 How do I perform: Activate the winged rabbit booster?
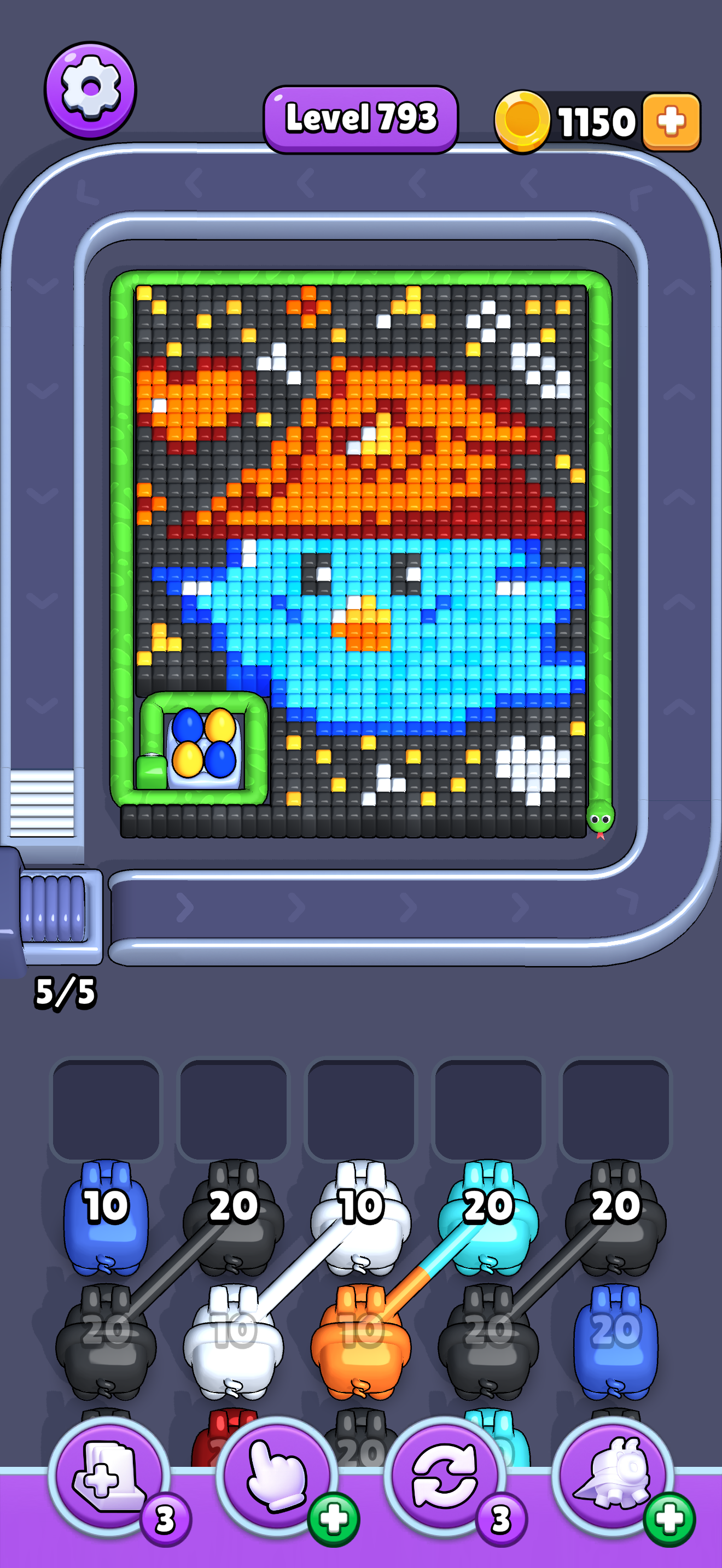pos(613,1477)
